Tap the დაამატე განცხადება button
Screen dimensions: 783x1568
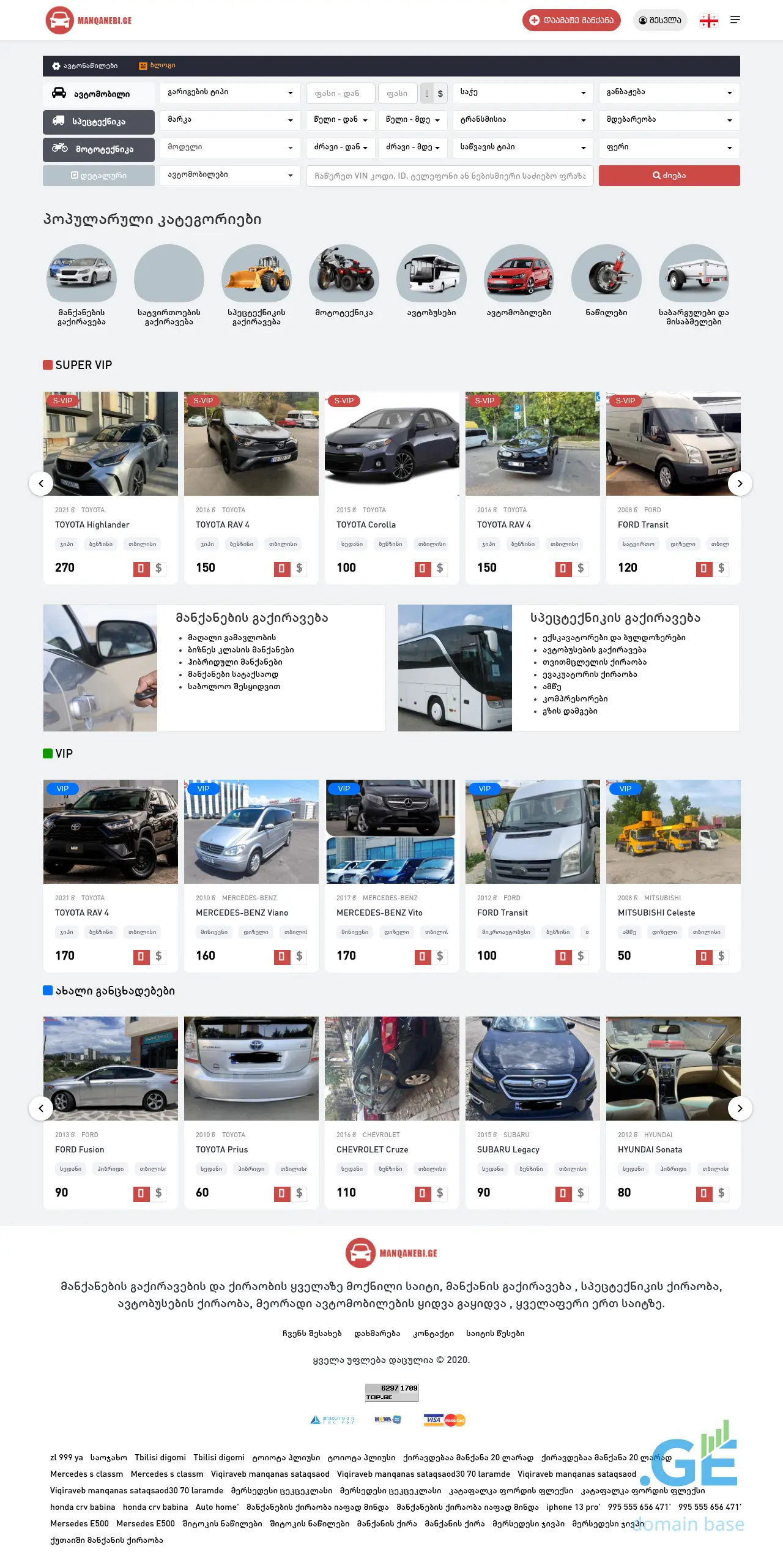(x=571, y=20)
